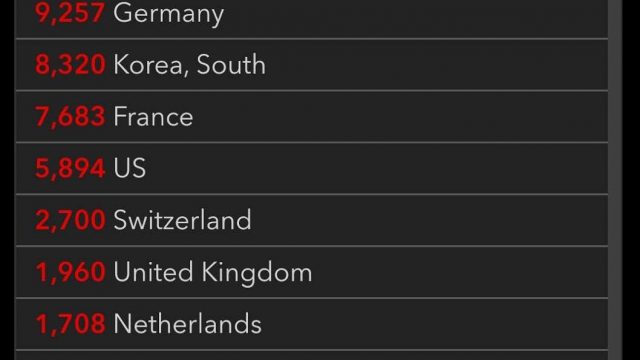Open the Korea, South entry
640x360 pixels.
click(311, 65)
